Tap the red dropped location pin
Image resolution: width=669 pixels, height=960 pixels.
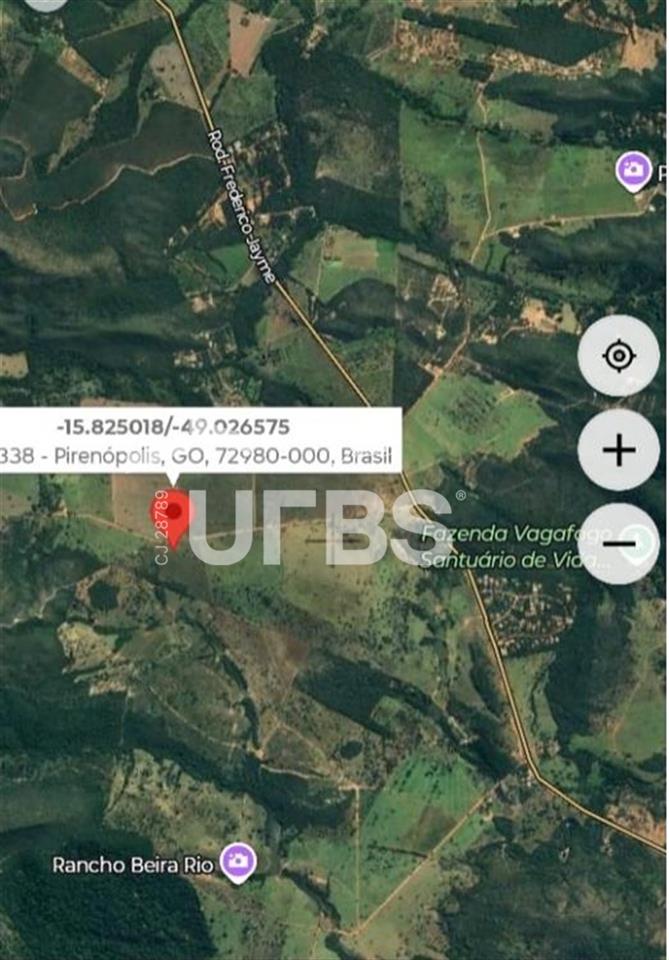(x=173, y=514)
